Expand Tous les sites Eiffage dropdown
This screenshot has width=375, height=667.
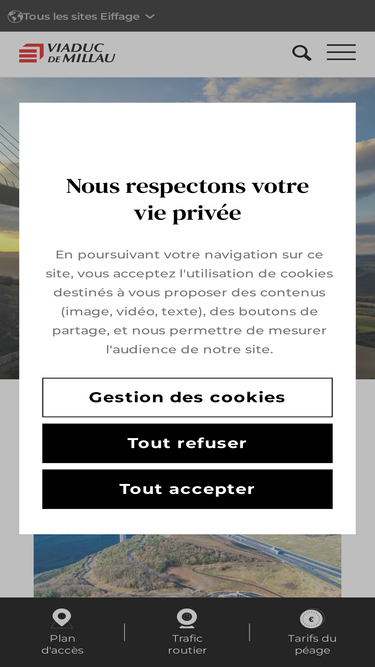click(x=81, y=17)
